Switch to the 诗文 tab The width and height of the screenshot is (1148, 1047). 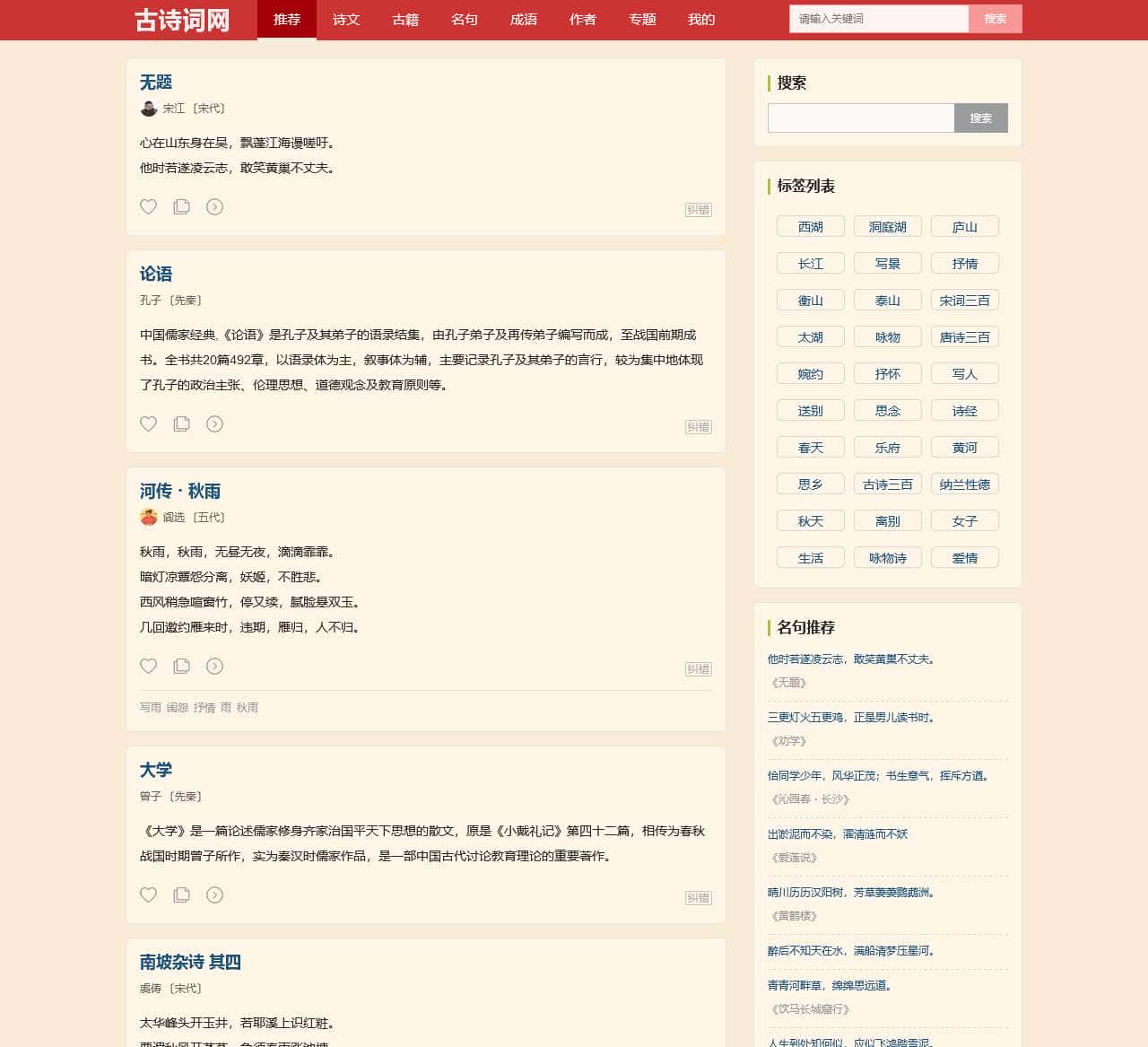pyautogui.click(x=345, y=20)
